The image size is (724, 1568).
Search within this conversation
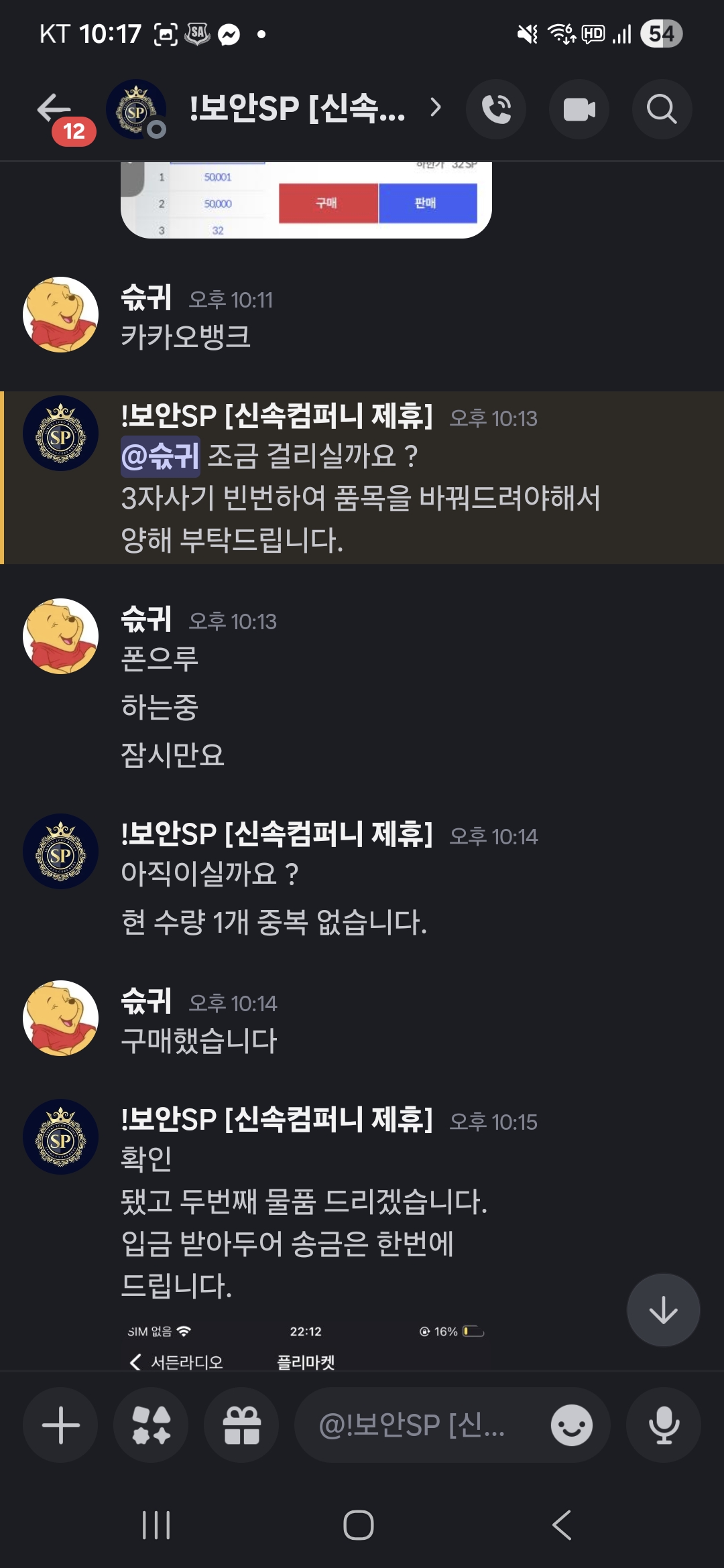click(x=662, y=109)
